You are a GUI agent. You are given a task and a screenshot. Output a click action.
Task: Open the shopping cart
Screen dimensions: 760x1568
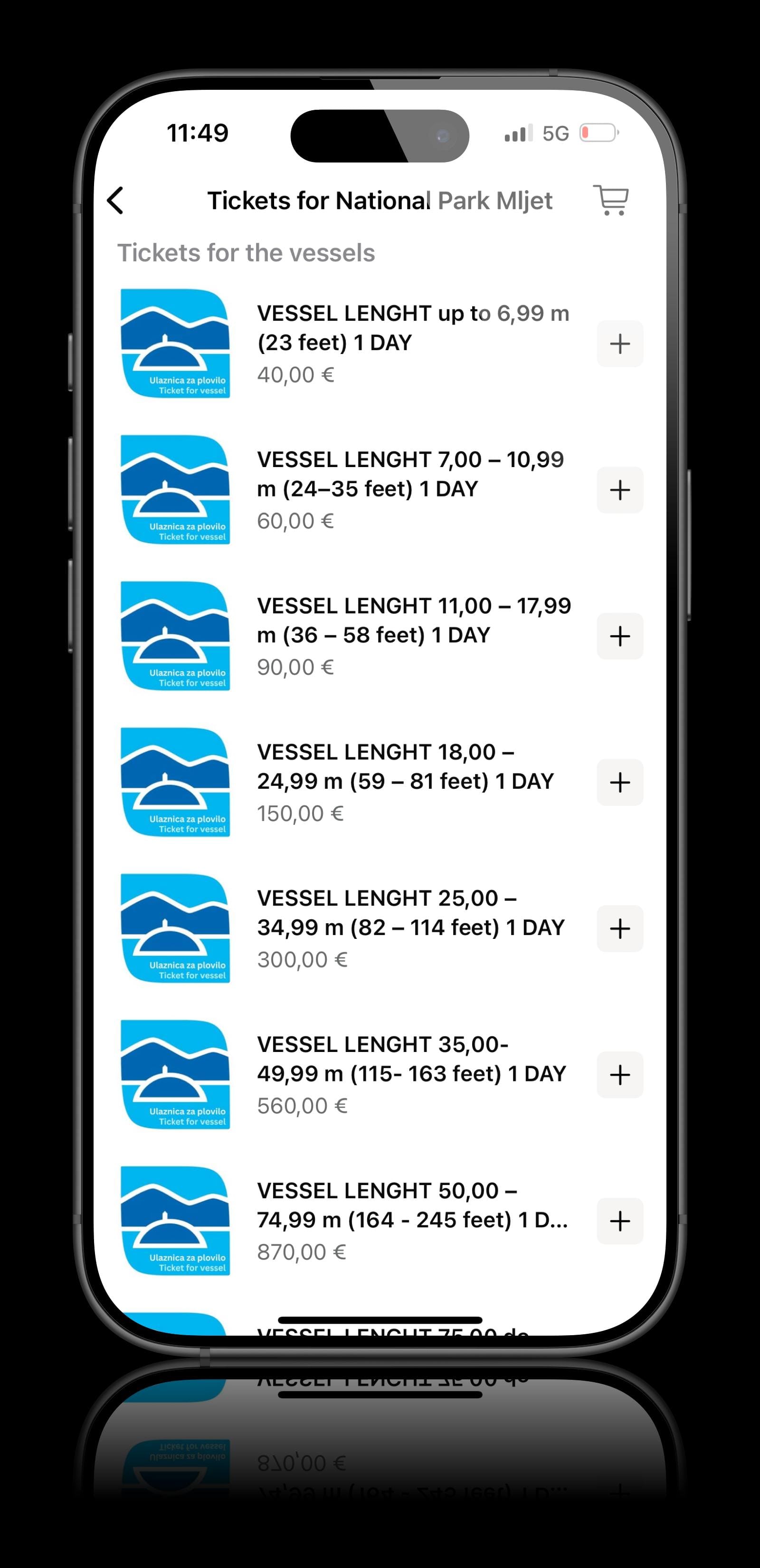[x=611, y=200]
